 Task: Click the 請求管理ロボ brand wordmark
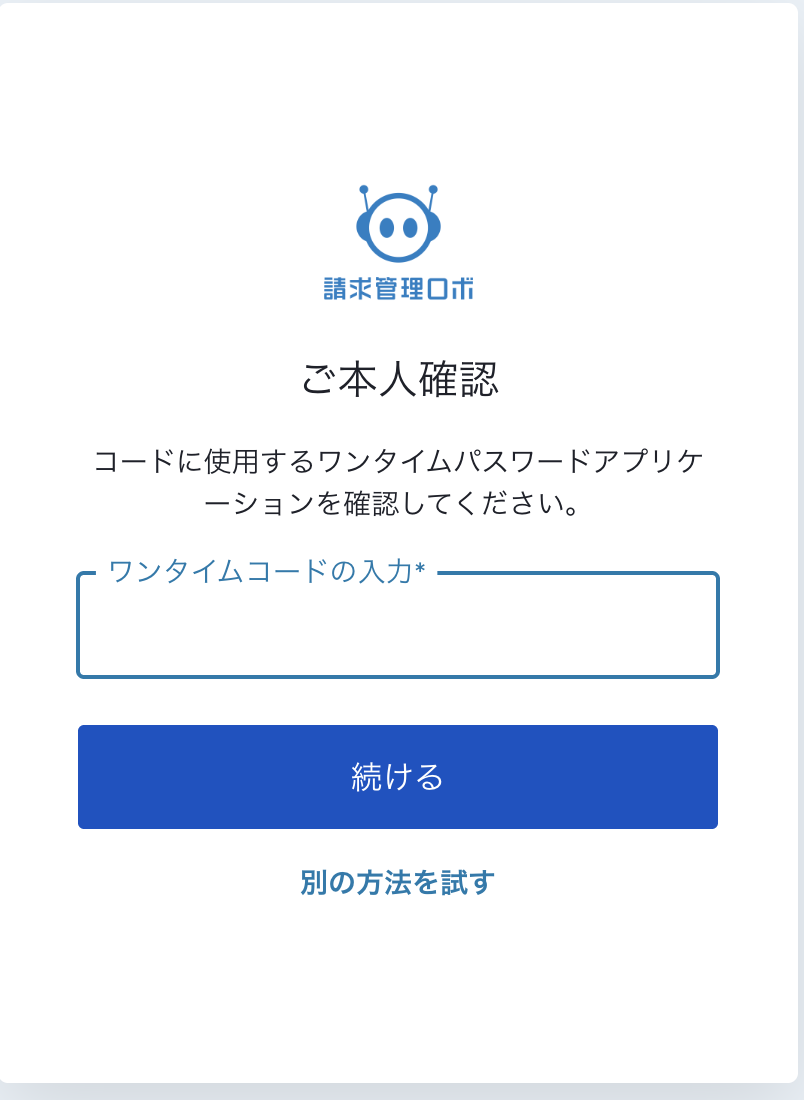point(398,286)
